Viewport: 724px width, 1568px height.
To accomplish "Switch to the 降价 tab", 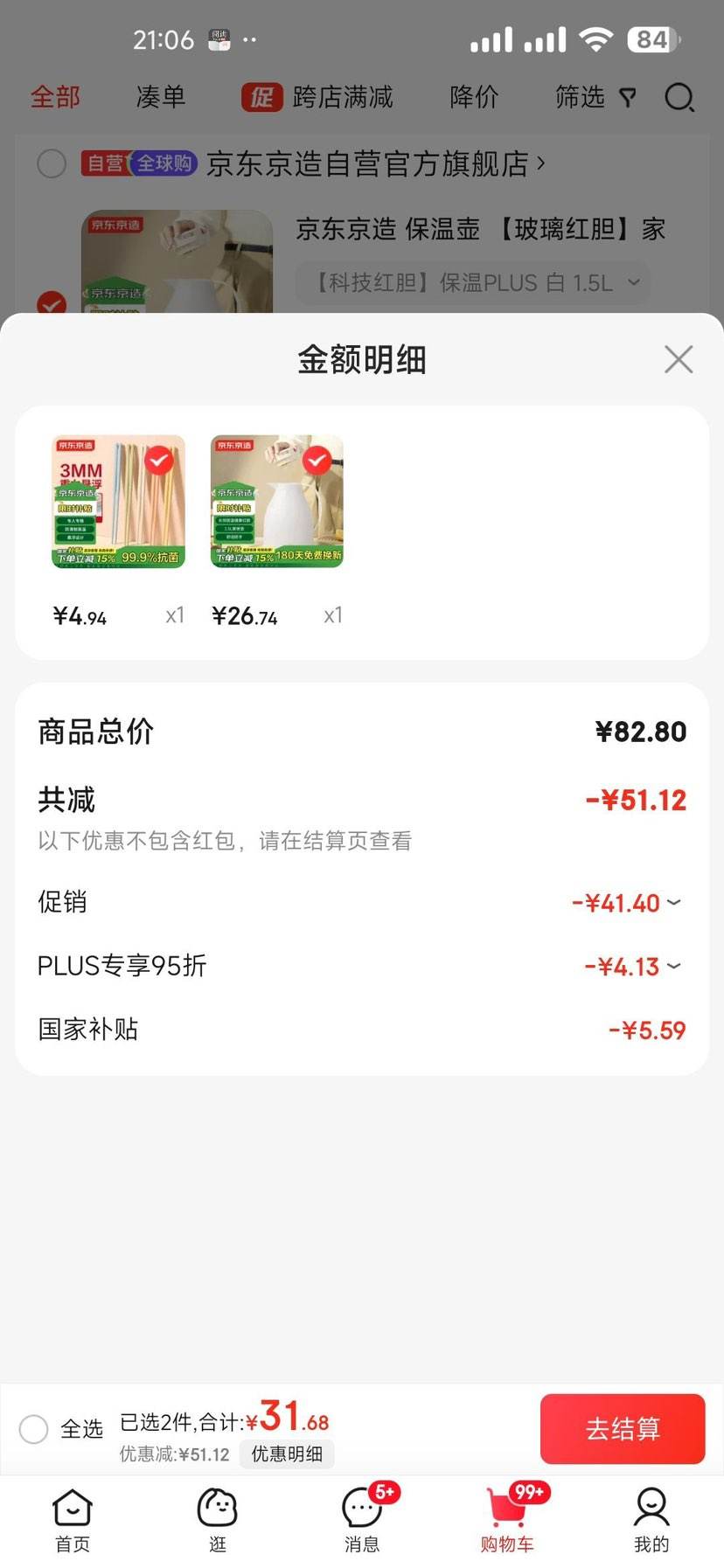I will coord(473,97).
